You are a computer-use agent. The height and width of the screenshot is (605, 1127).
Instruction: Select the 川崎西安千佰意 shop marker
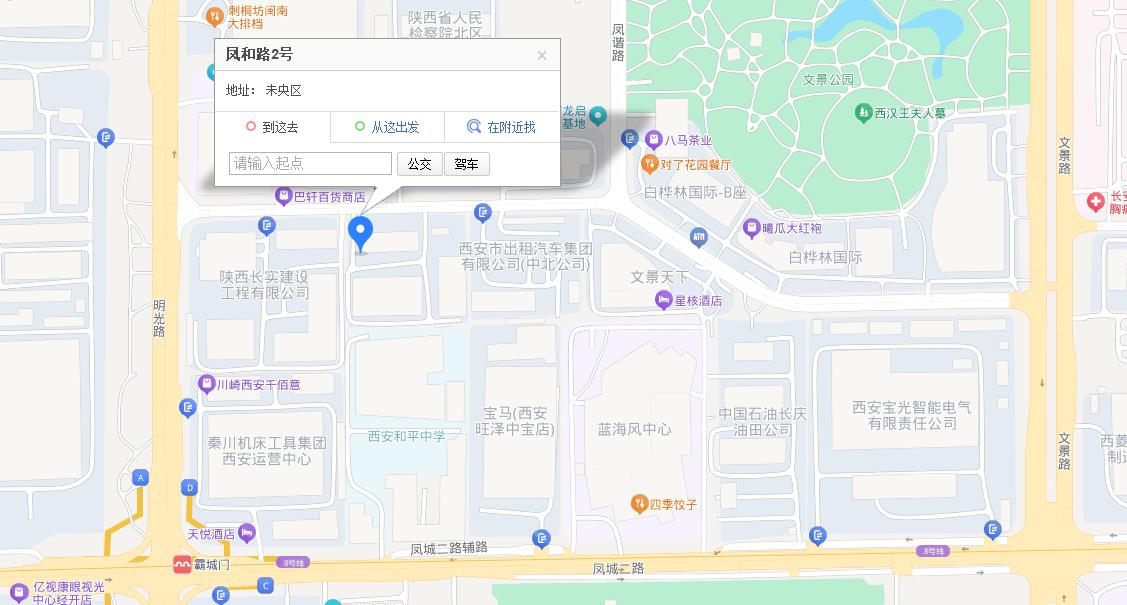[x=207, y=384]
